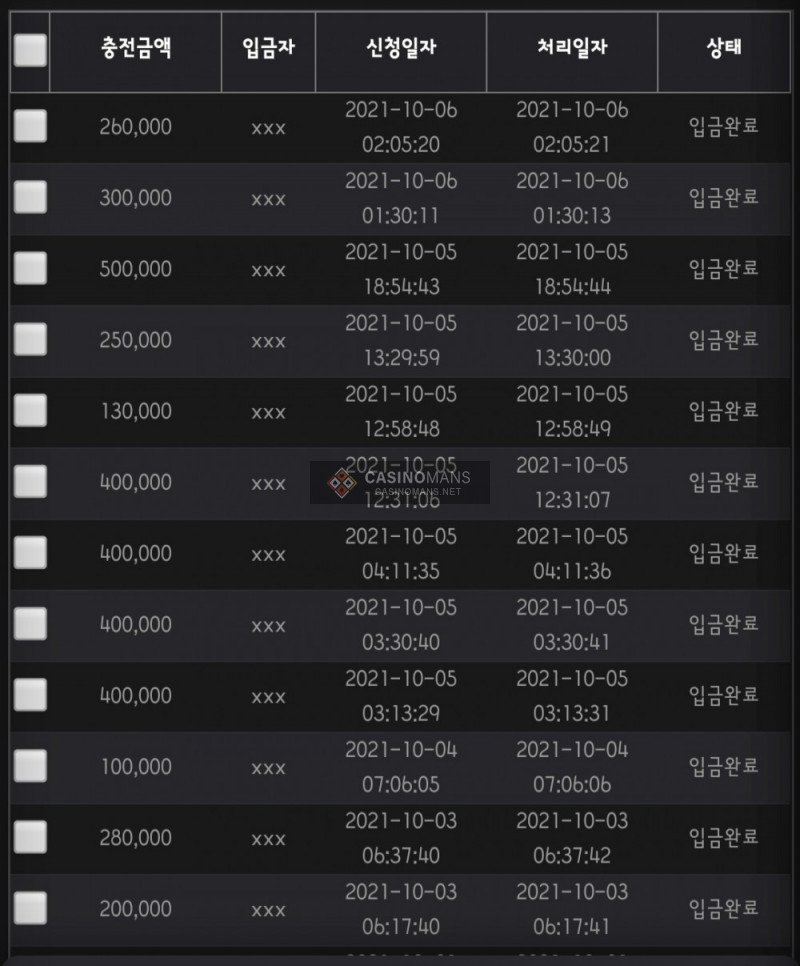The image size is (800, 966).
Task: Tick the 280,000 deposit row checkbox
Action: pos(30,836)
